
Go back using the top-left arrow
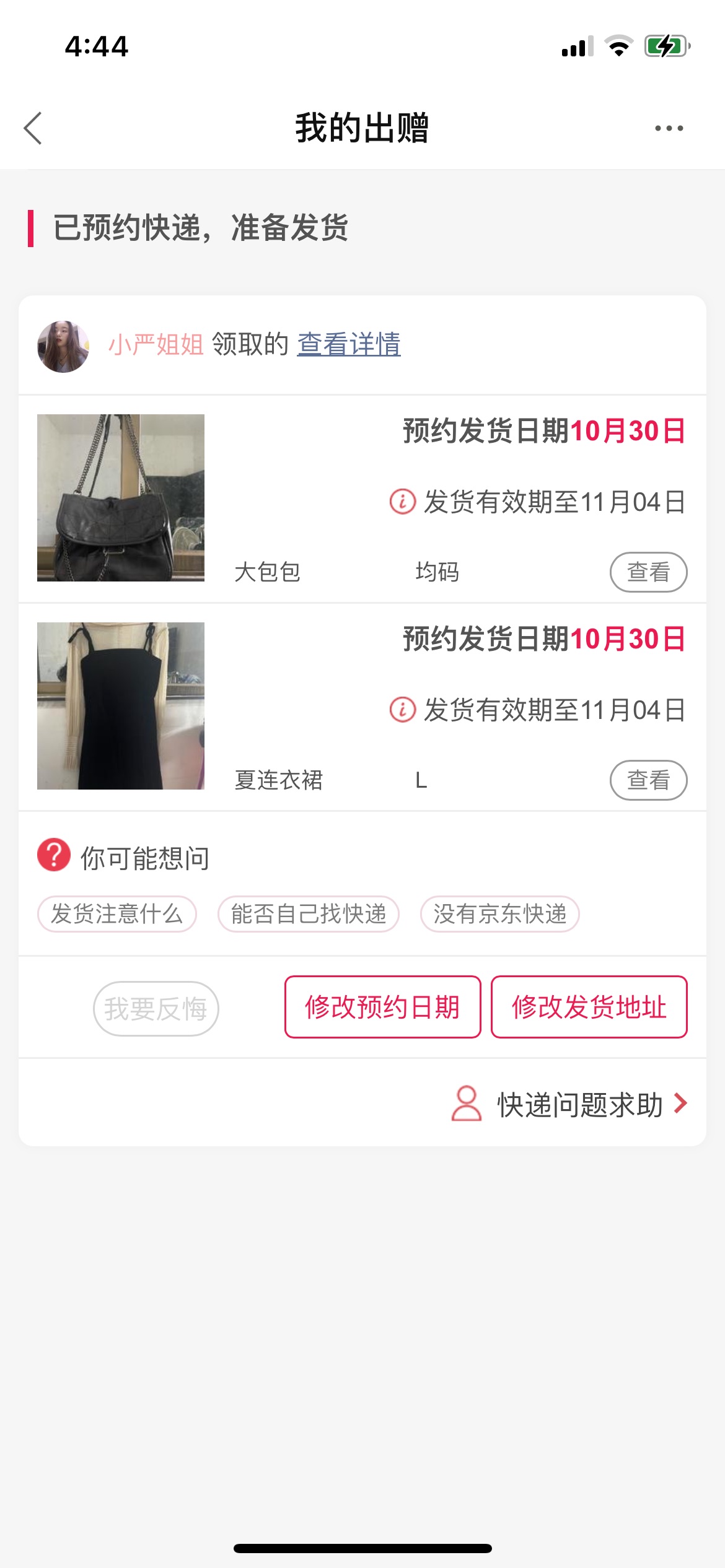(x=33, y=128)
